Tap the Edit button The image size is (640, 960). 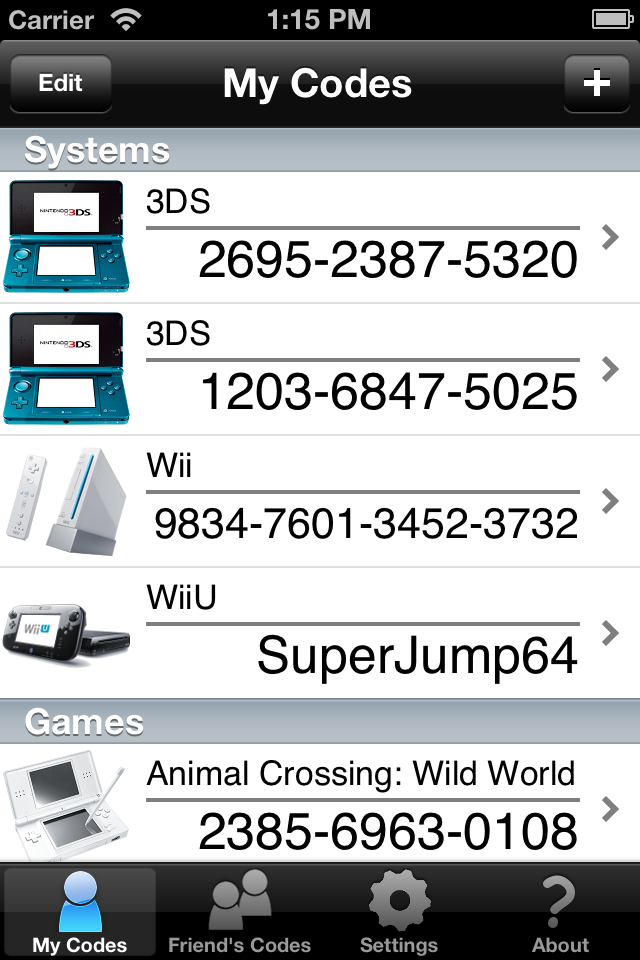click(x=60, y=83)
